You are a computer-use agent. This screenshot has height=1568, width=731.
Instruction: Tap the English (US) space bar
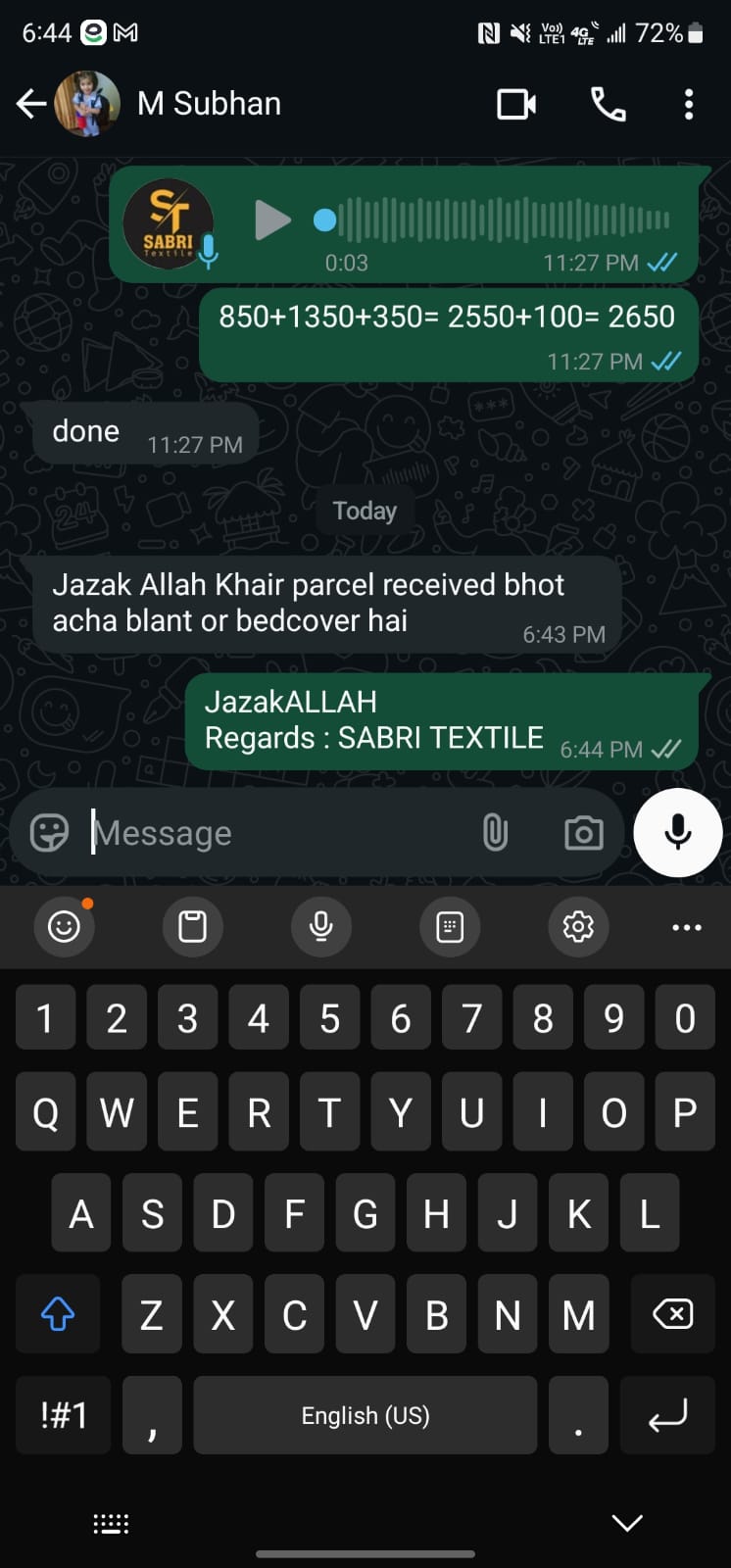pos(365,1415)
